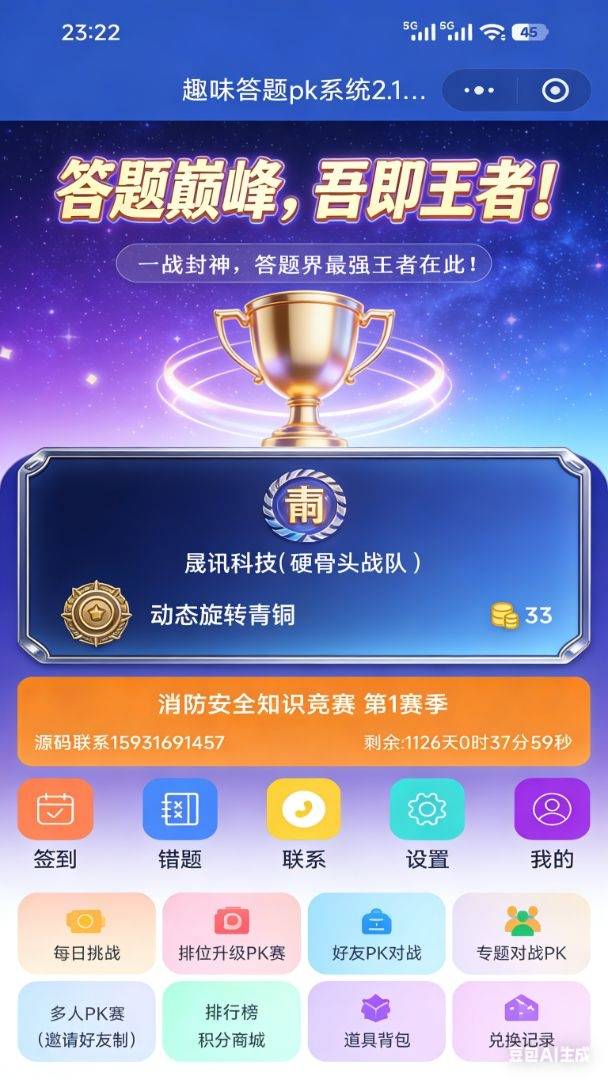View the 道具背包 item backpack
This screenshot has width=608, height=1080.
pyautogui.click(x=376, y=1021)
